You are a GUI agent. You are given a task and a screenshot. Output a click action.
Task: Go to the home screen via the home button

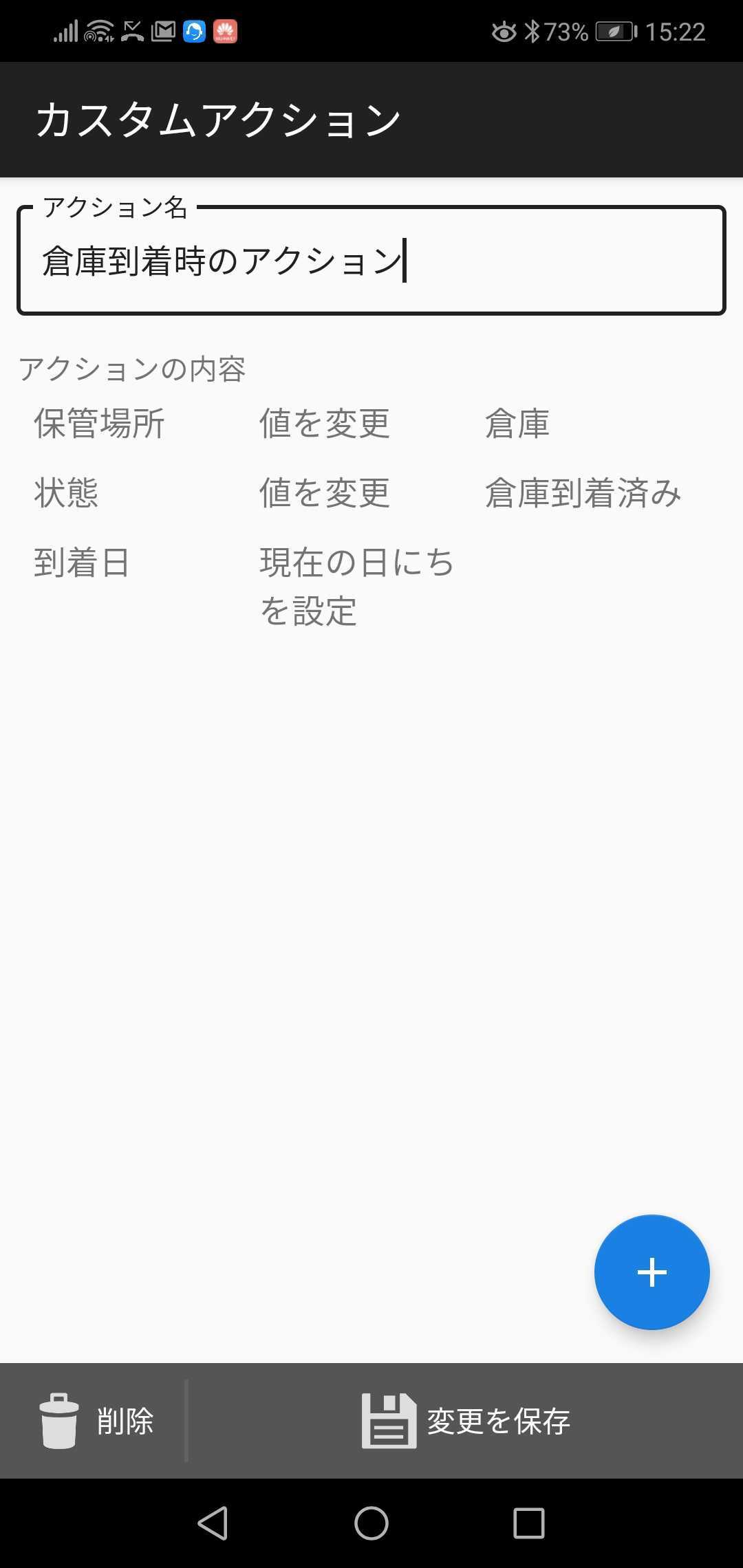(371, 1523)
